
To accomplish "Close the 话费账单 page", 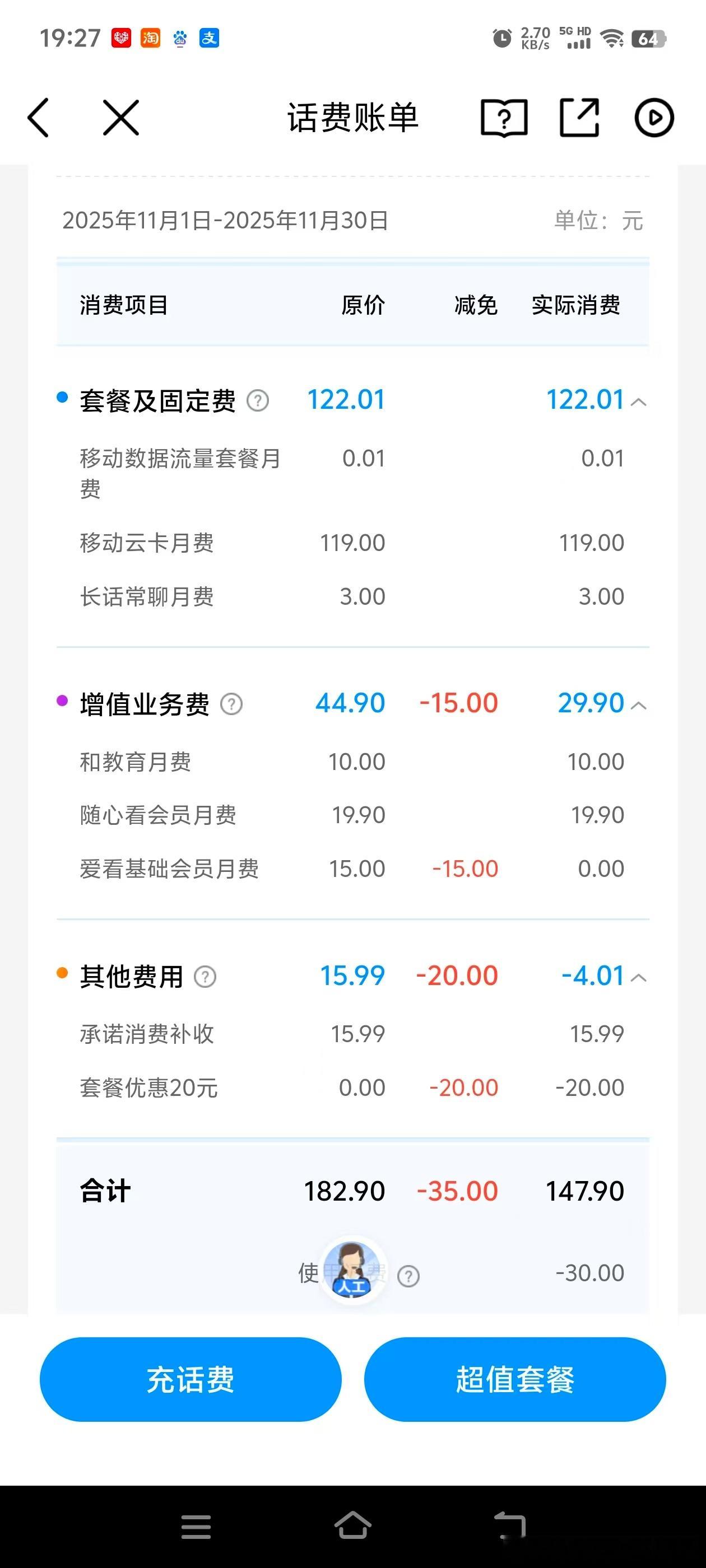I will pyautogui.click(x=120, y=118).
